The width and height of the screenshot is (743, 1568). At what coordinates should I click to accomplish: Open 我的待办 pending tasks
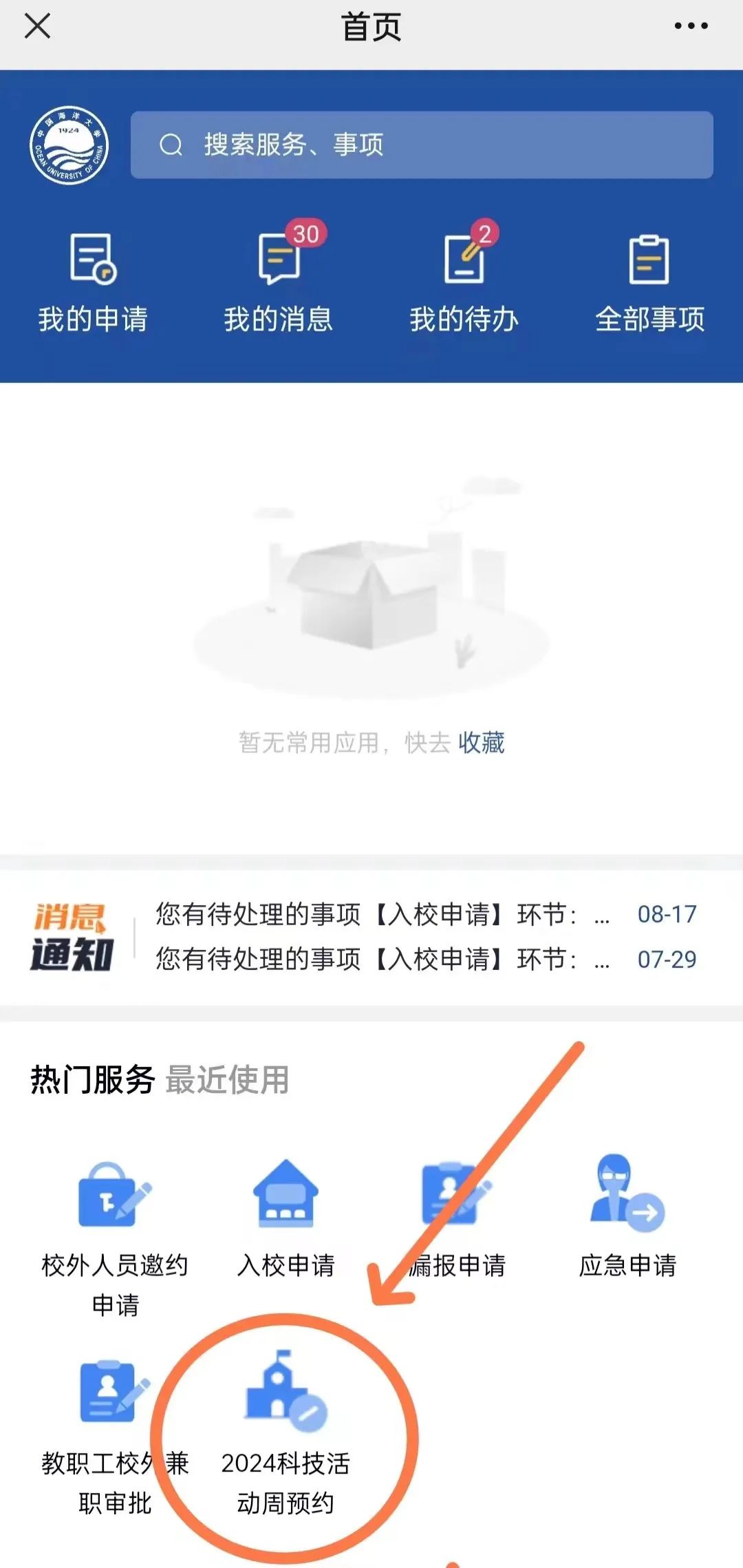464,283
